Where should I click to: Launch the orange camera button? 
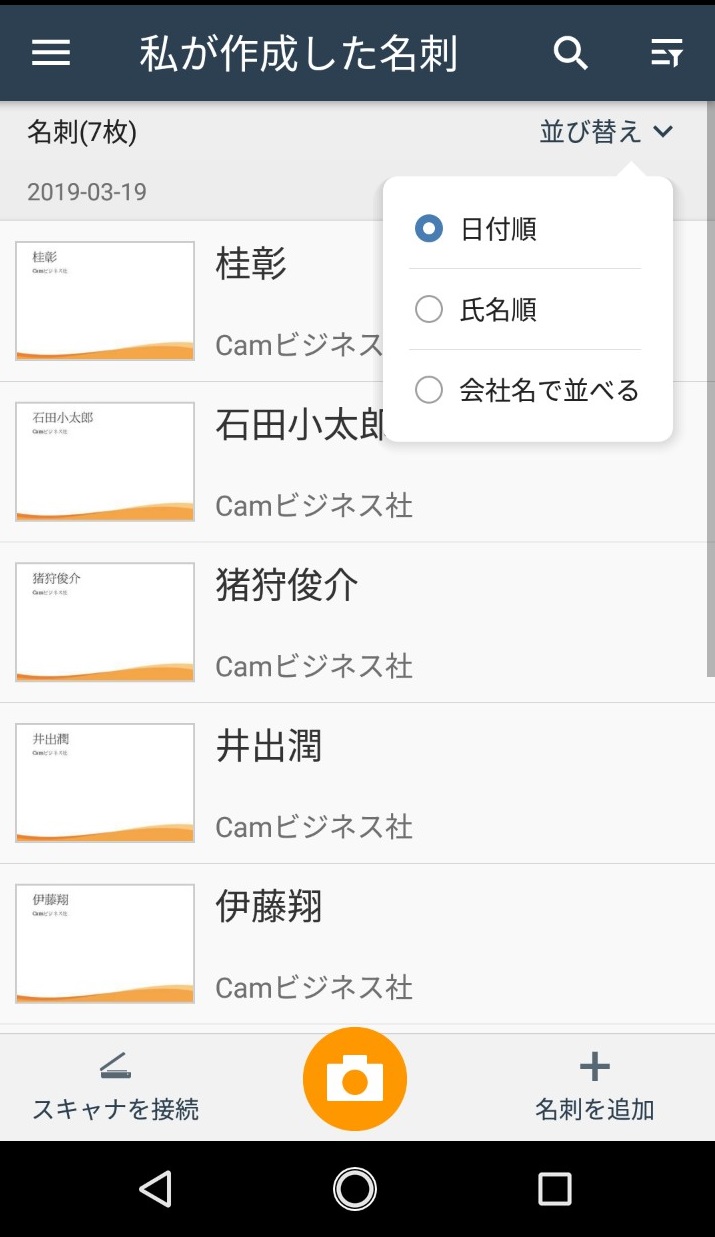(355, 1080)
